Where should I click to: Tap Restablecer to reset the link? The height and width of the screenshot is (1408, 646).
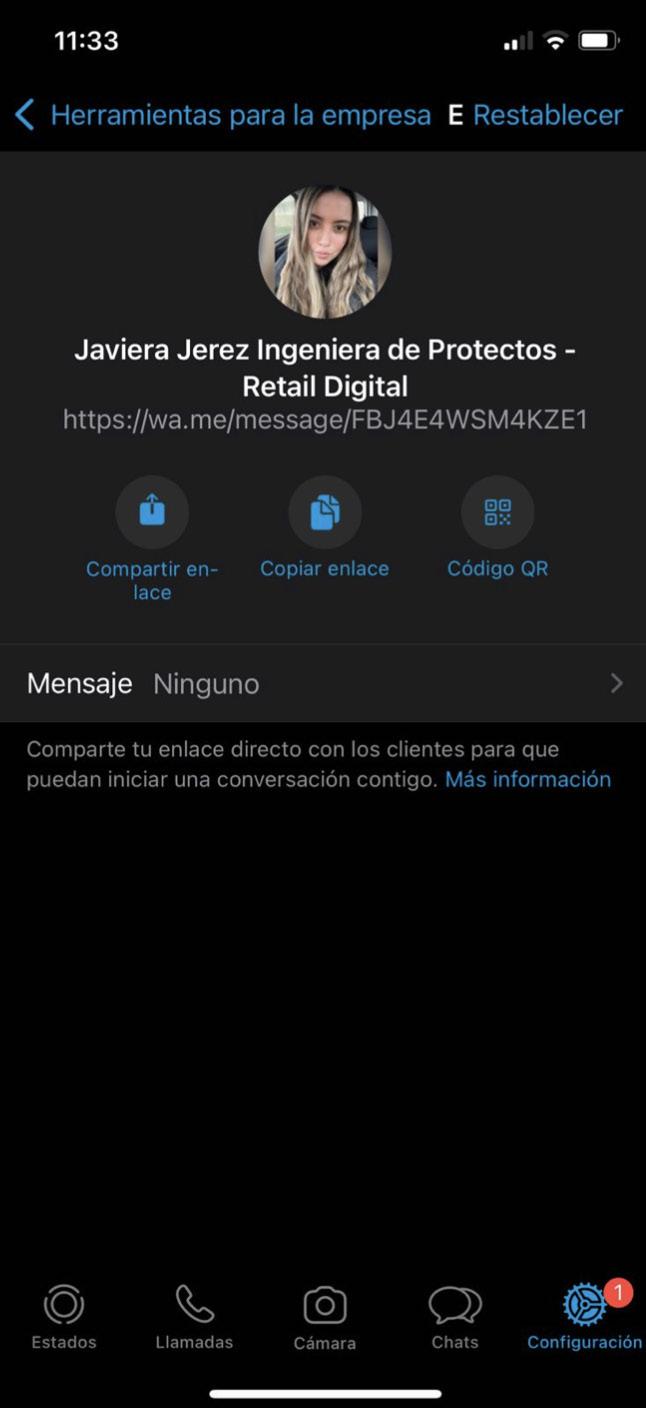click(547, 116)
